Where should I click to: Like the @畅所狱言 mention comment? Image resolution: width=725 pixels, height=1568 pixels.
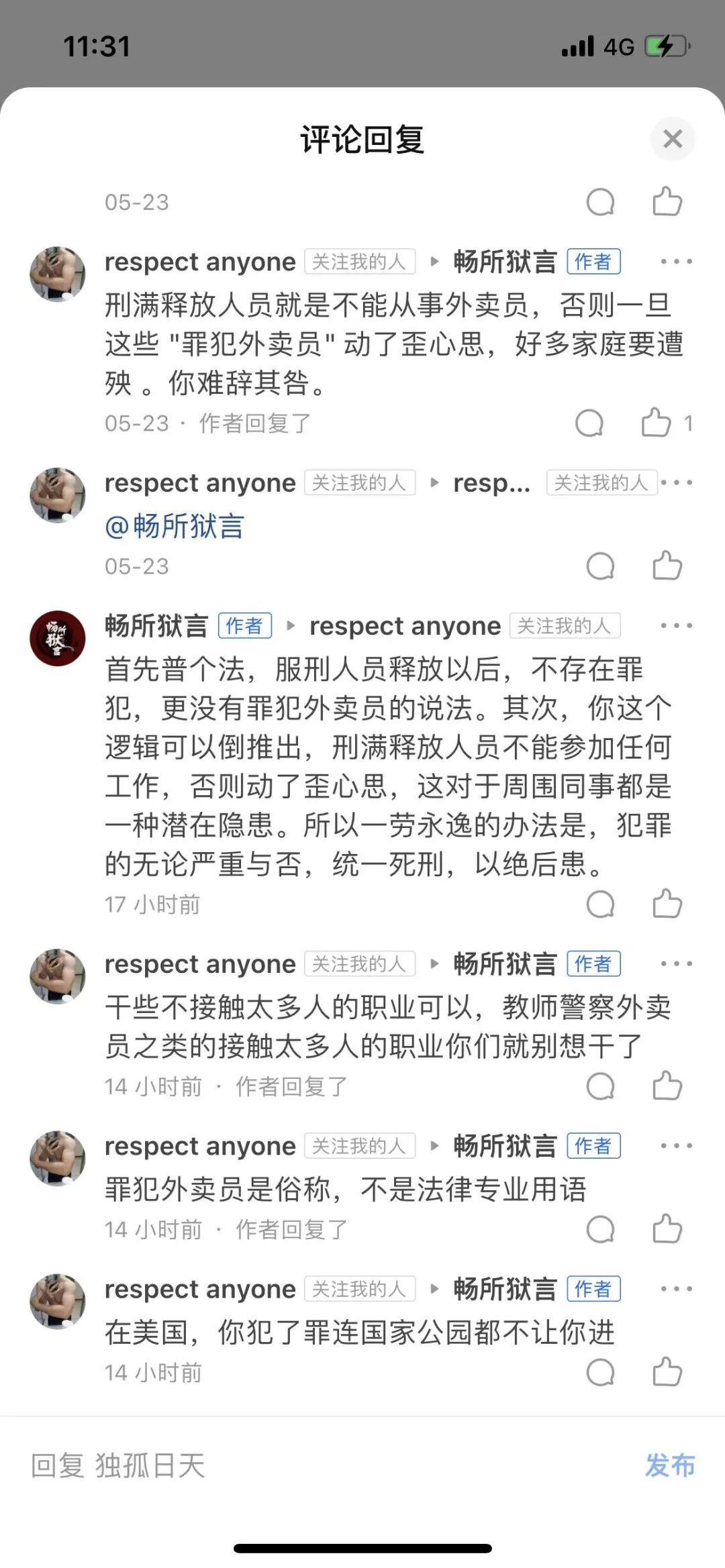(x=667, y=566)
